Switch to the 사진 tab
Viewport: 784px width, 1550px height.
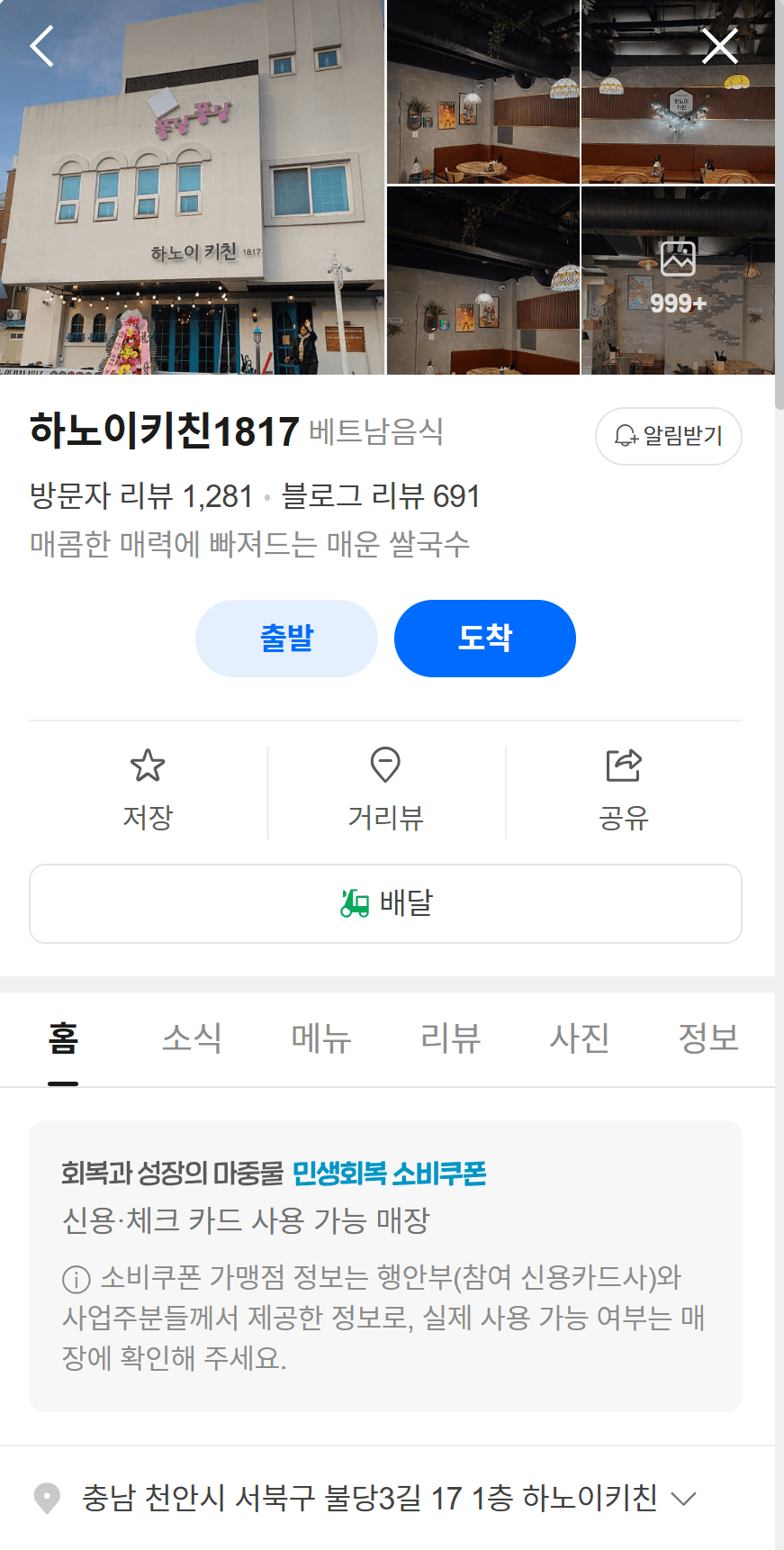point(579,1038)
